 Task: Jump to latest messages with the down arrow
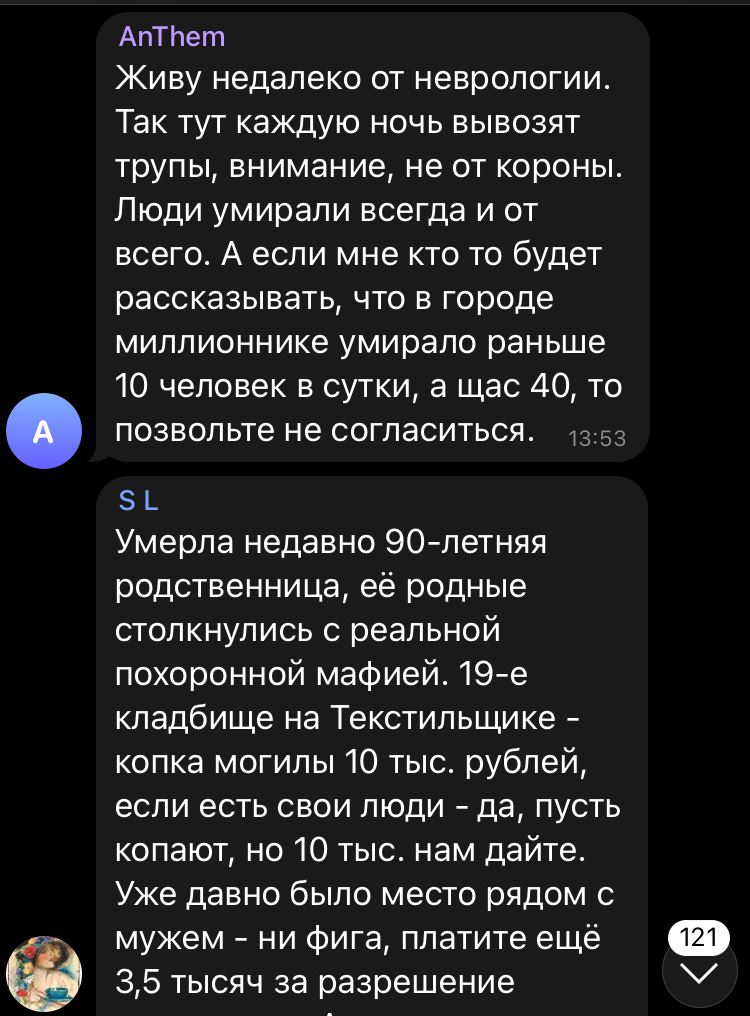click(x=699, y=971)
